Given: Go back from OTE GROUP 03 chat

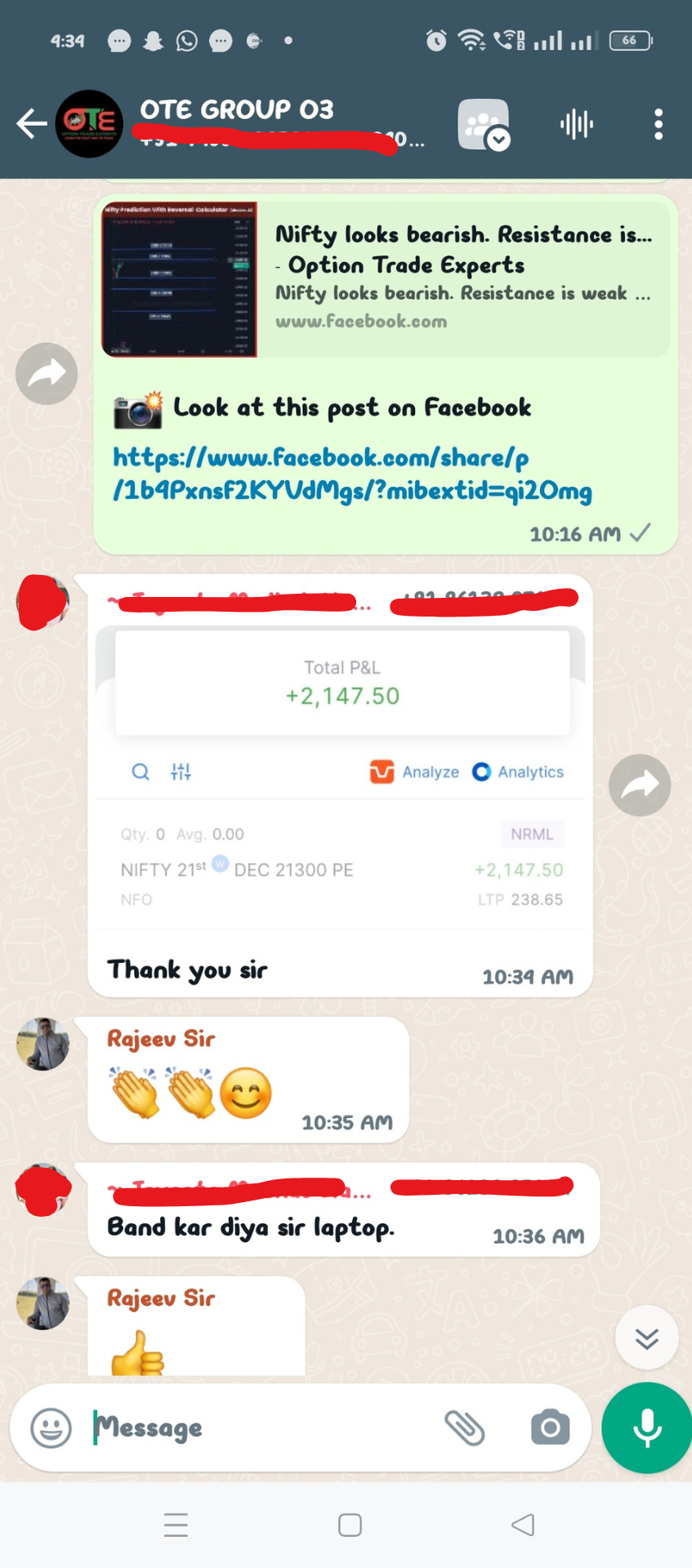Looking at the screenshot, I should coord(31,124).
